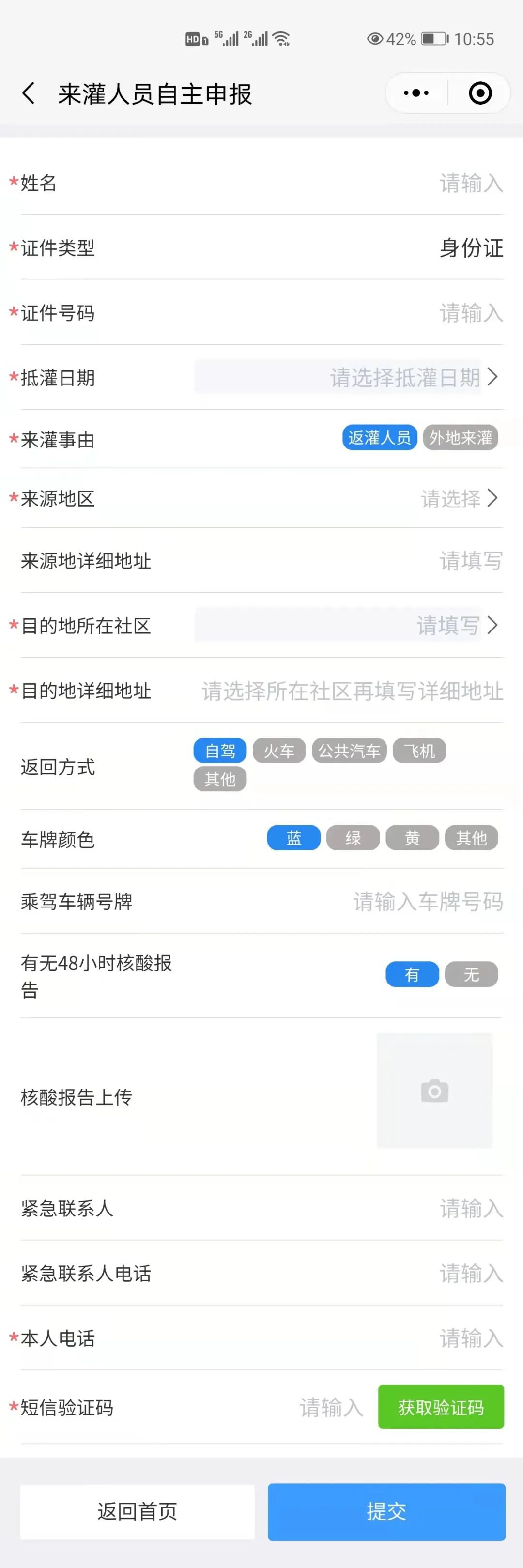Screen dimensions: 523x1568
Task: Select 外地来灌 as the reason
Action: 461,438
